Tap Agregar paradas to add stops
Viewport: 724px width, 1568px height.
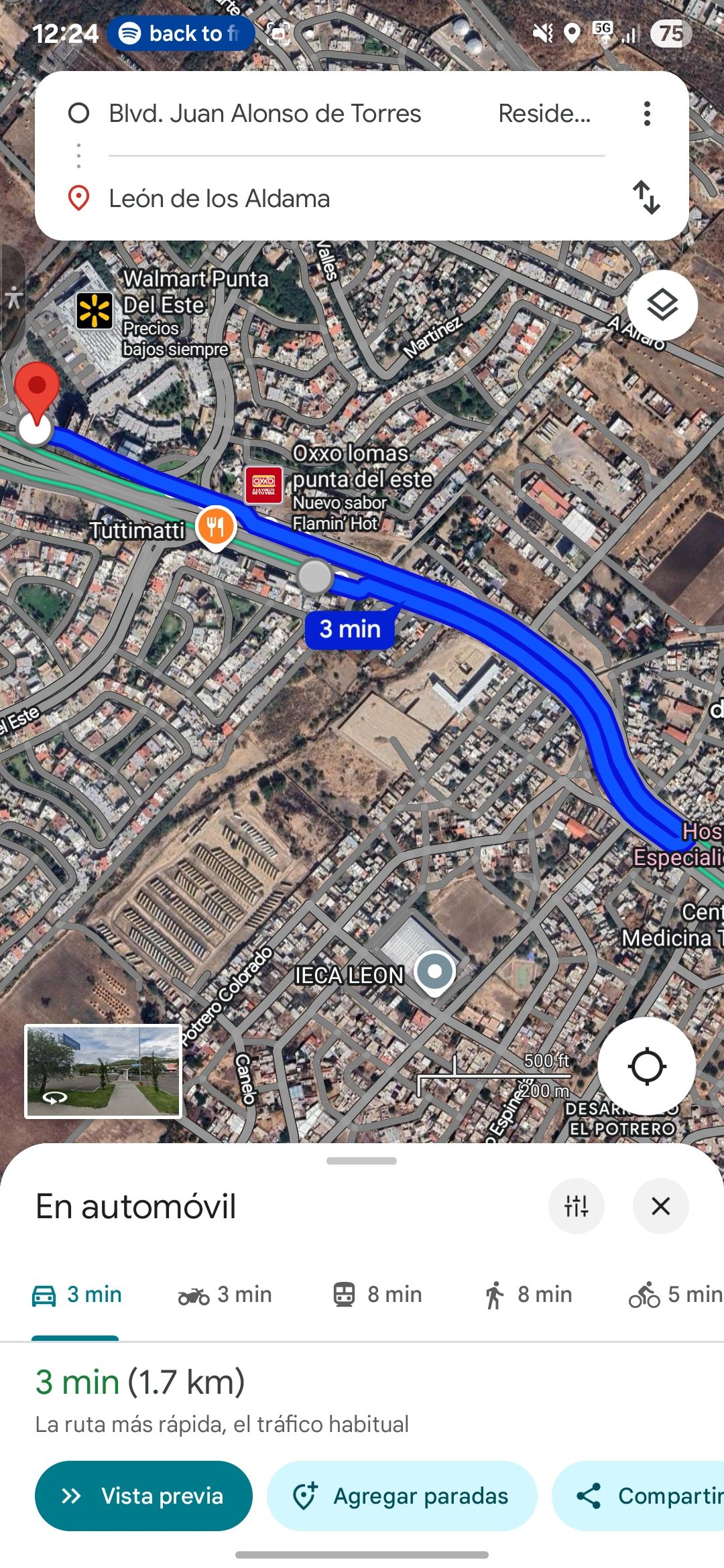click(x=402, y=1496)
